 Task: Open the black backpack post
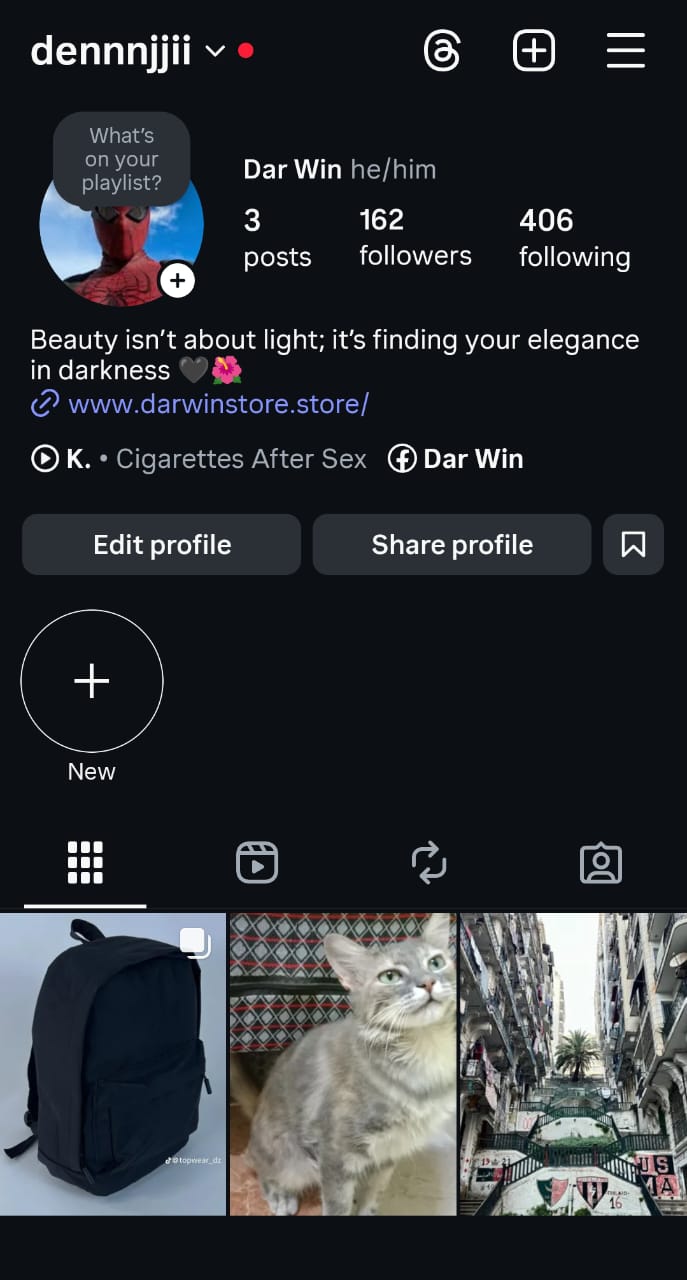tap(113, 1064)
